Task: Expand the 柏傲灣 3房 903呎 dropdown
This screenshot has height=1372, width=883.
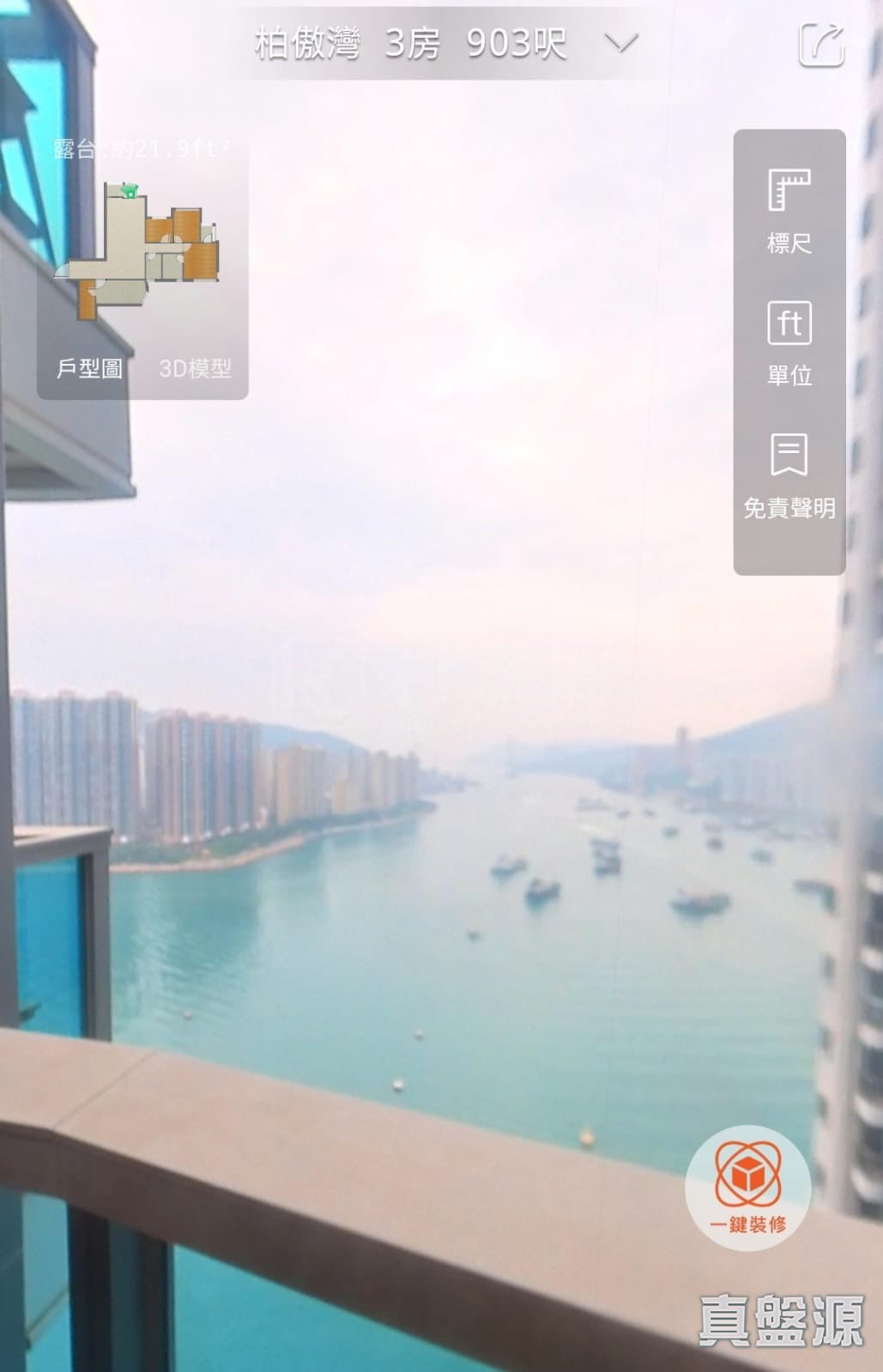Action: (619, 43)
